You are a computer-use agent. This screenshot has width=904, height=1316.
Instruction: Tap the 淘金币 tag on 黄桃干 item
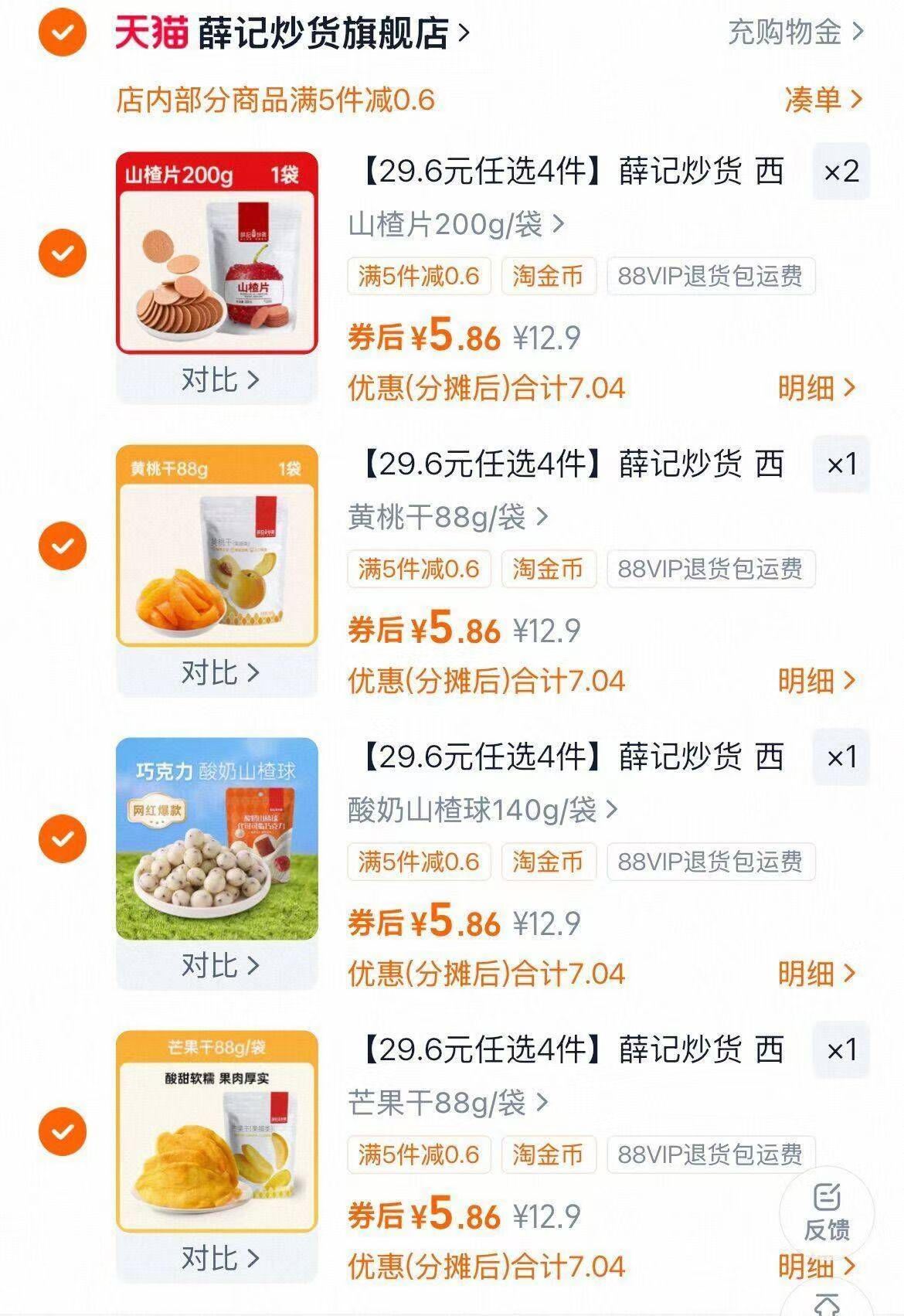[550, 569]
